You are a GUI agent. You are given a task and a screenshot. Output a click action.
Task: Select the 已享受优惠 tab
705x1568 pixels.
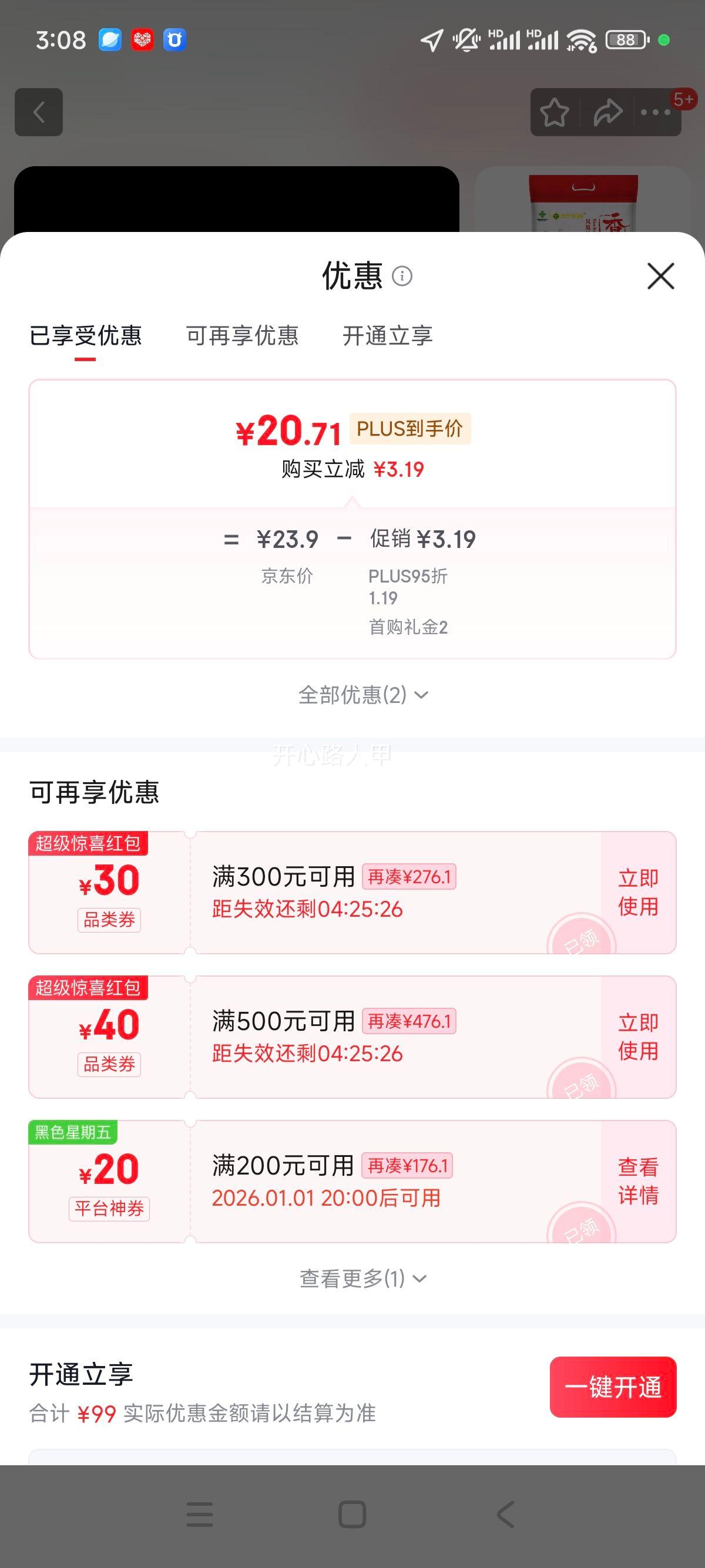point(86,336)
